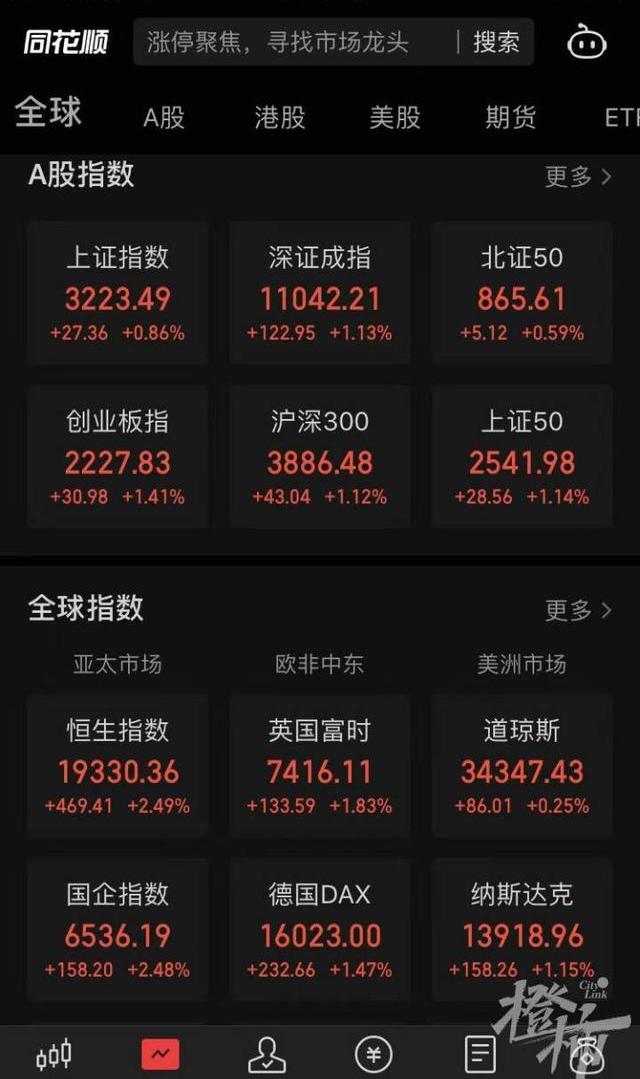Open the 恒生指数 card
Viewport: 640px width, 1079px height.
118,765
